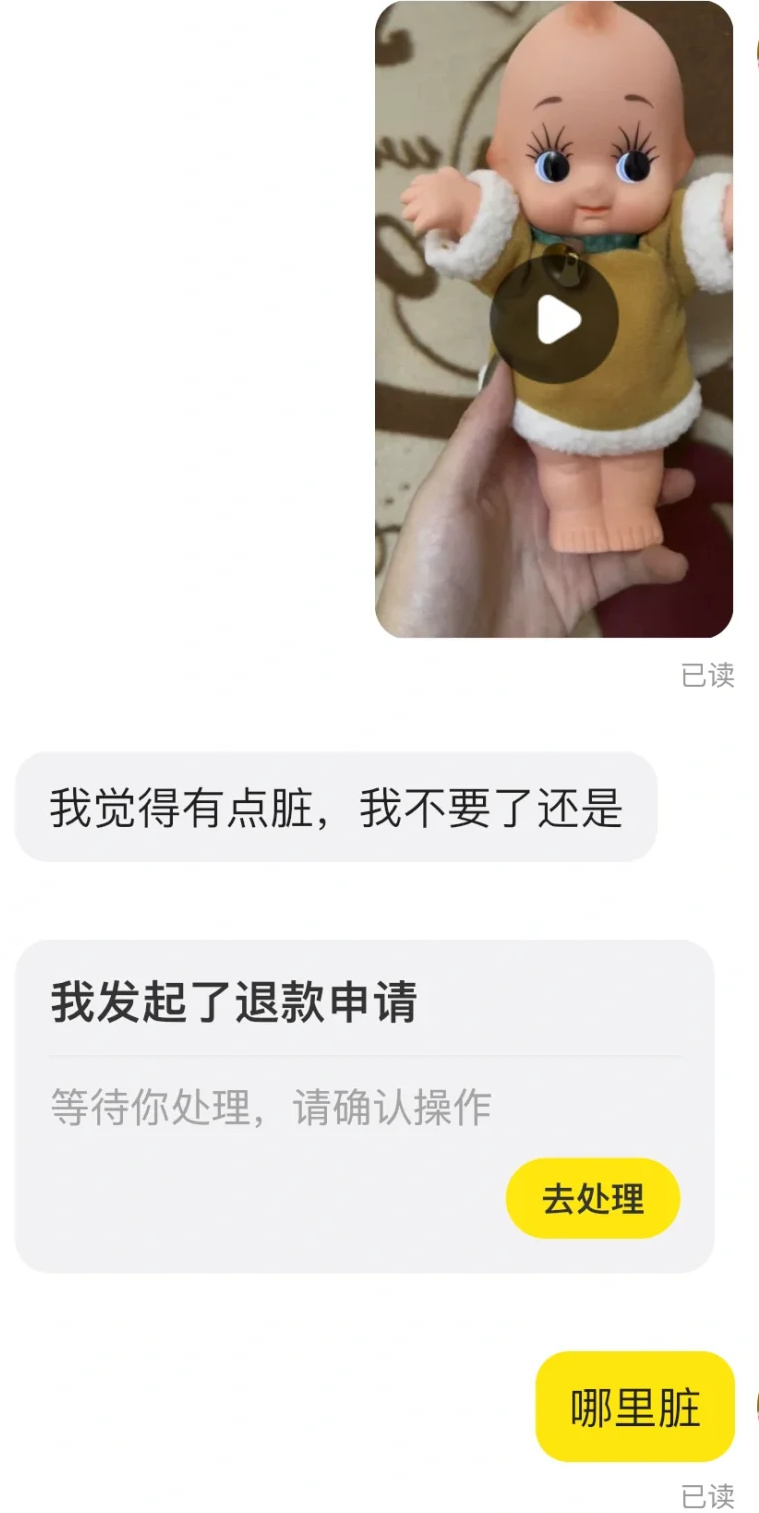Viewport: 759px width, 1513px height.
Task: Play the doll video message
Action: point(554,320)
